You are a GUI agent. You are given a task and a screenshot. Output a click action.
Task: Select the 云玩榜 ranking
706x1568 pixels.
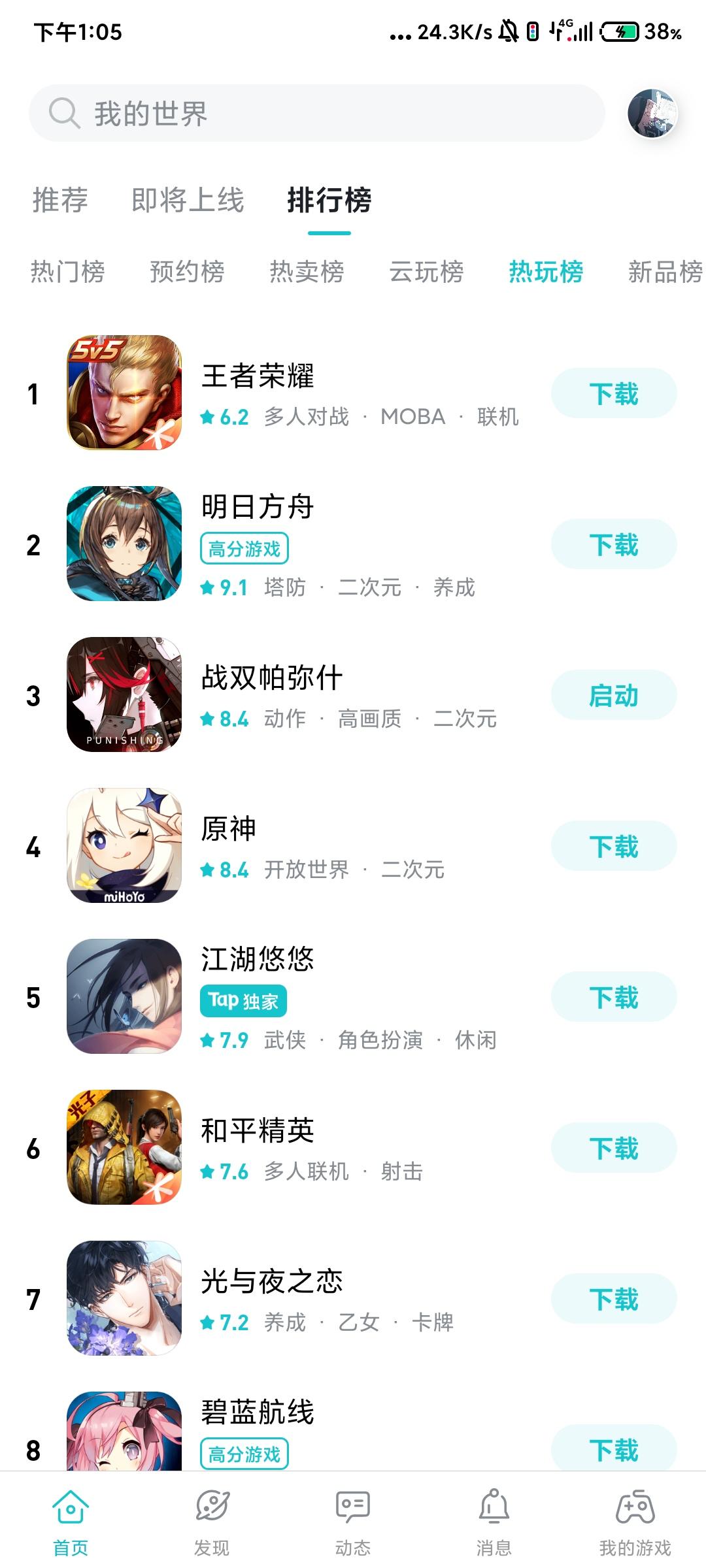[426, 272]
